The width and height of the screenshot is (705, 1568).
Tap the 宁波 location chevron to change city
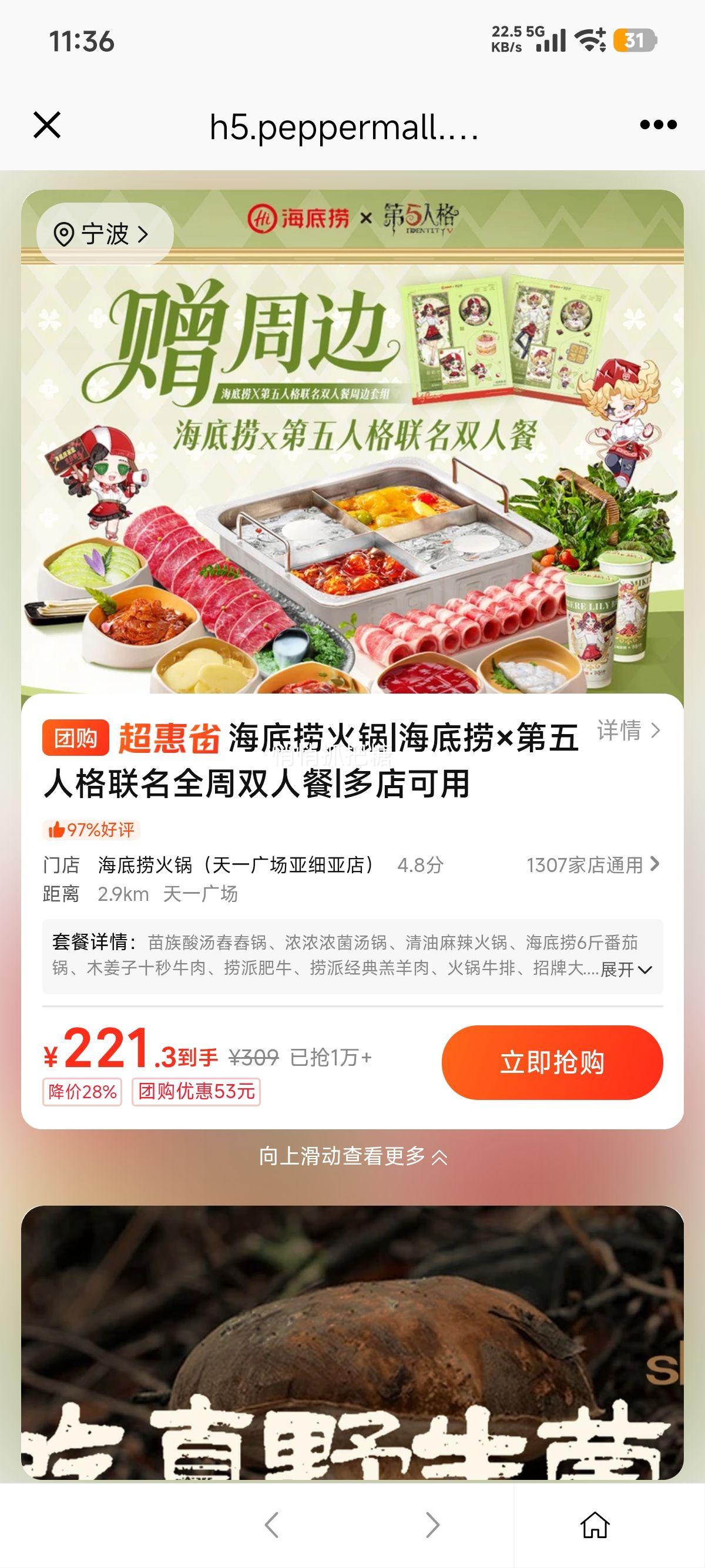[x=141, y=233]
